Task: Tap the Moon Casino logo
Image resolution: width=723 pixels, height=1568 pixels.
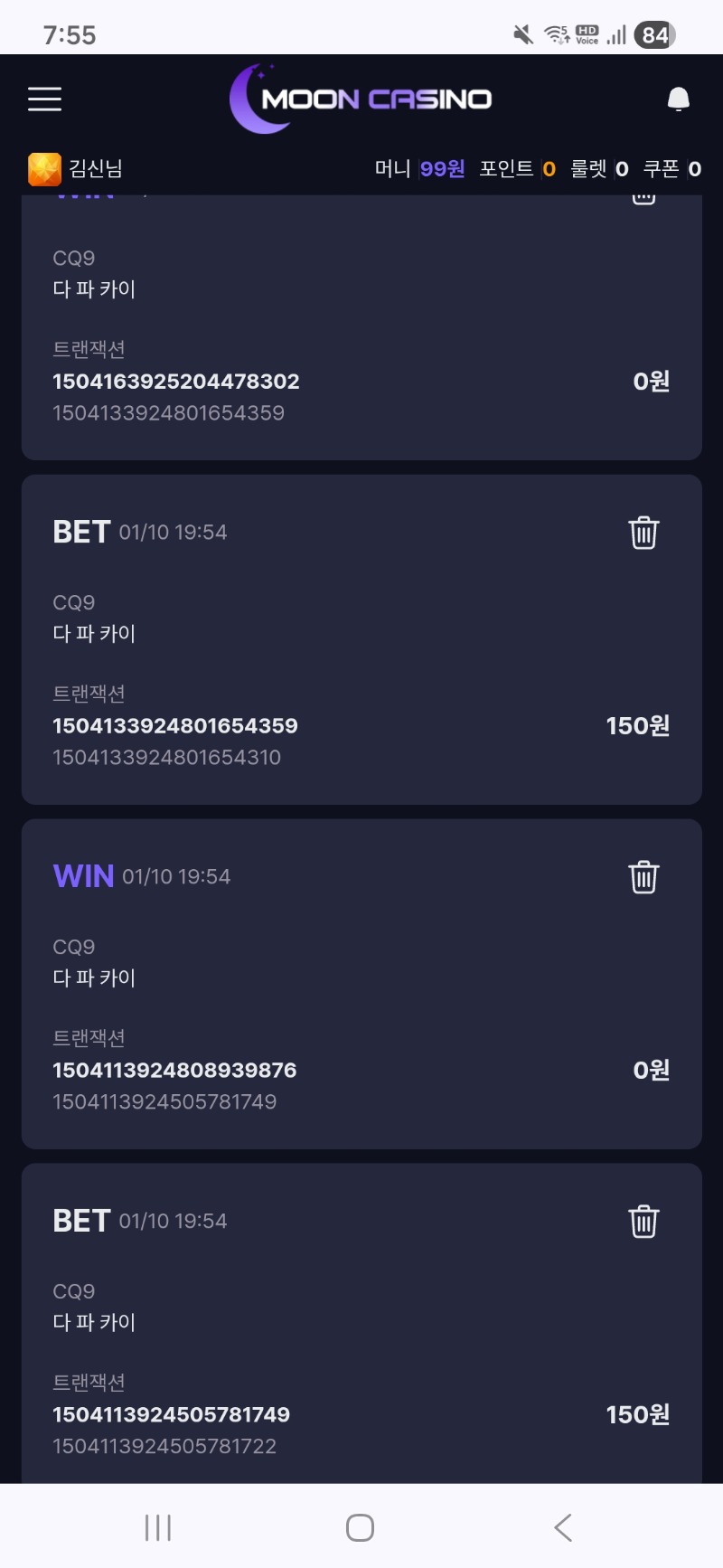Action: coord(361,99)
